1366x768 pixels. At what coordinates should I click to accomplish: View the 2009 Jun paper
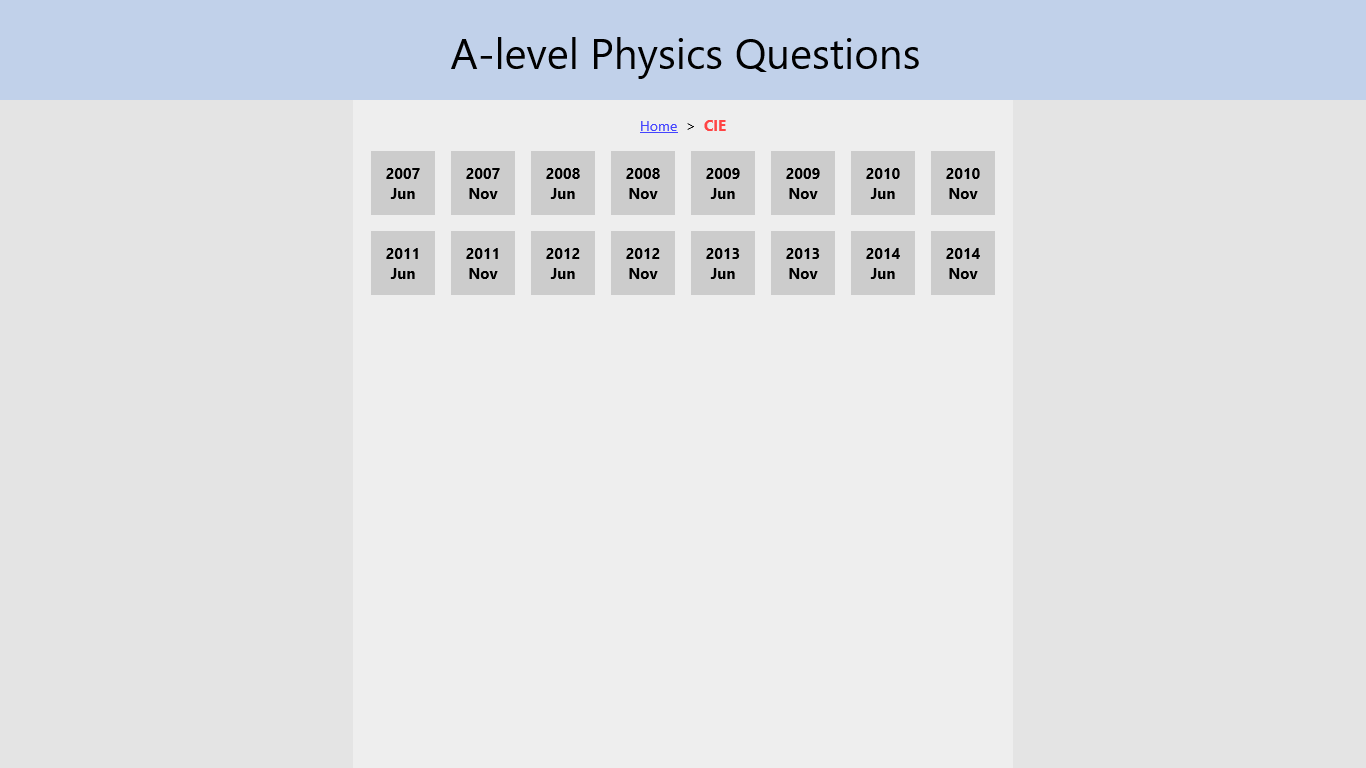click(723, 183)
